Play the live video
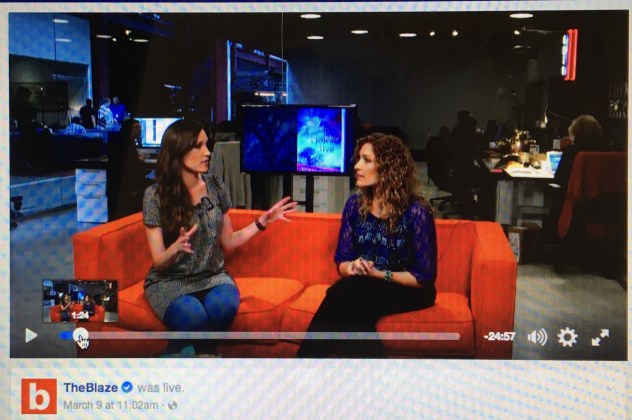The image size is (632, 420). [x=31, y=336]
